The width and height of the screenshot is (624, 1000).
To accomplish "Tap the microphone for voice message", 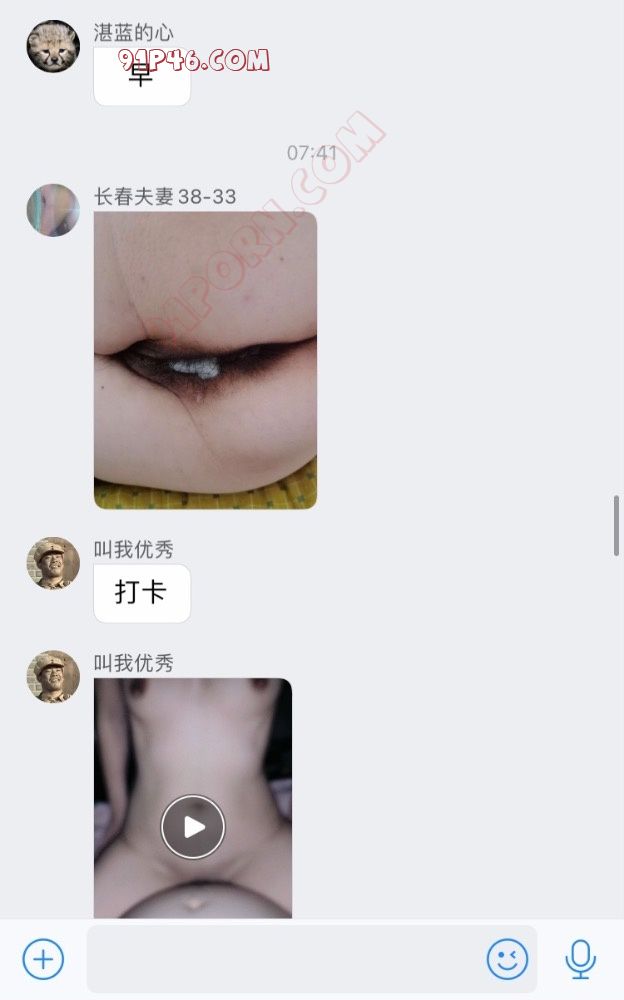I will click(580, 959).
